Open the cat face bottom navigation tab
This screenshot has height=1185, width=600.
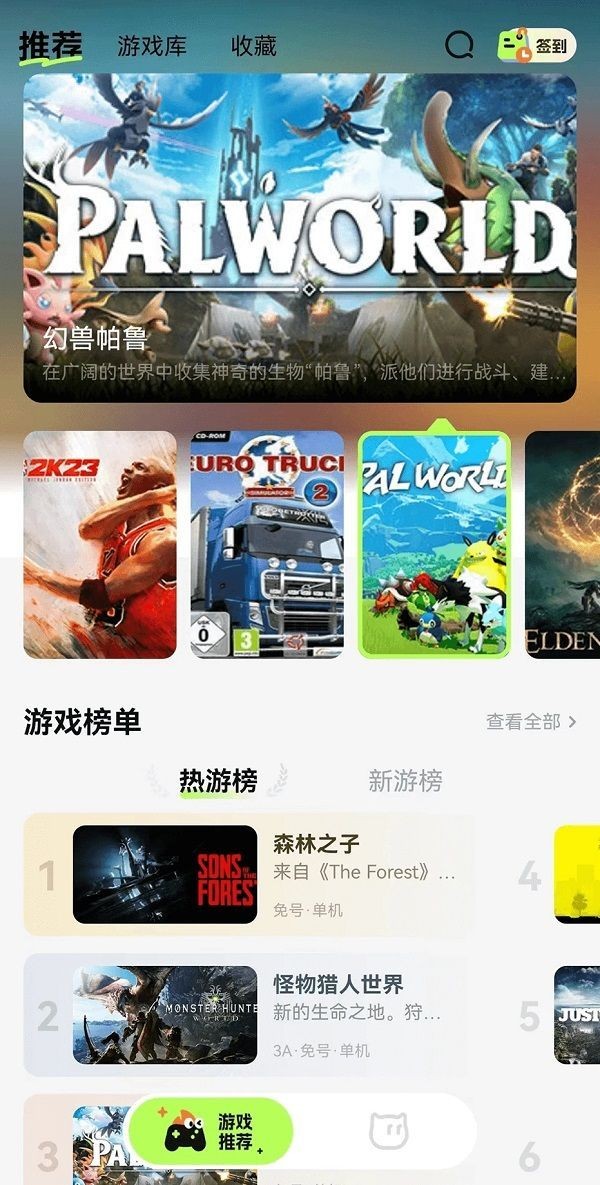click(388, 1131)
